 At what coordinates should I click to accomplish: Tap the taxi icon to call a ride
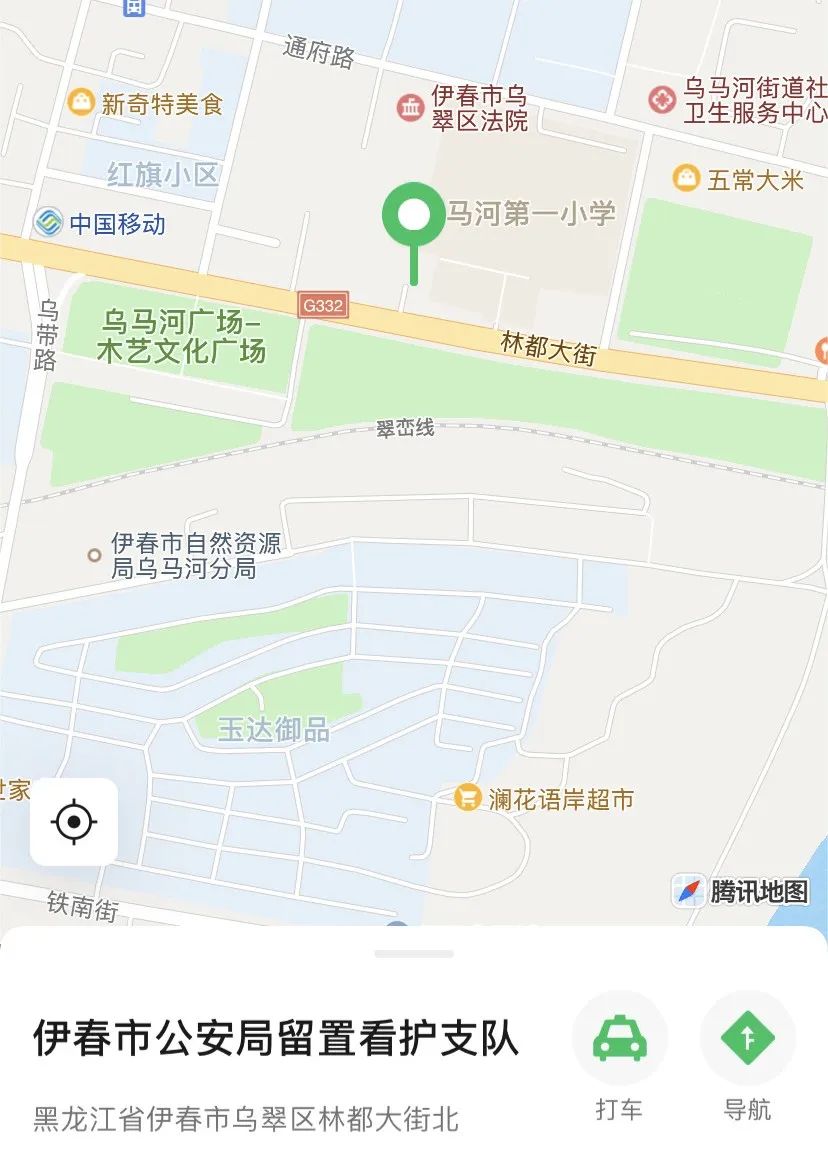620,1038
